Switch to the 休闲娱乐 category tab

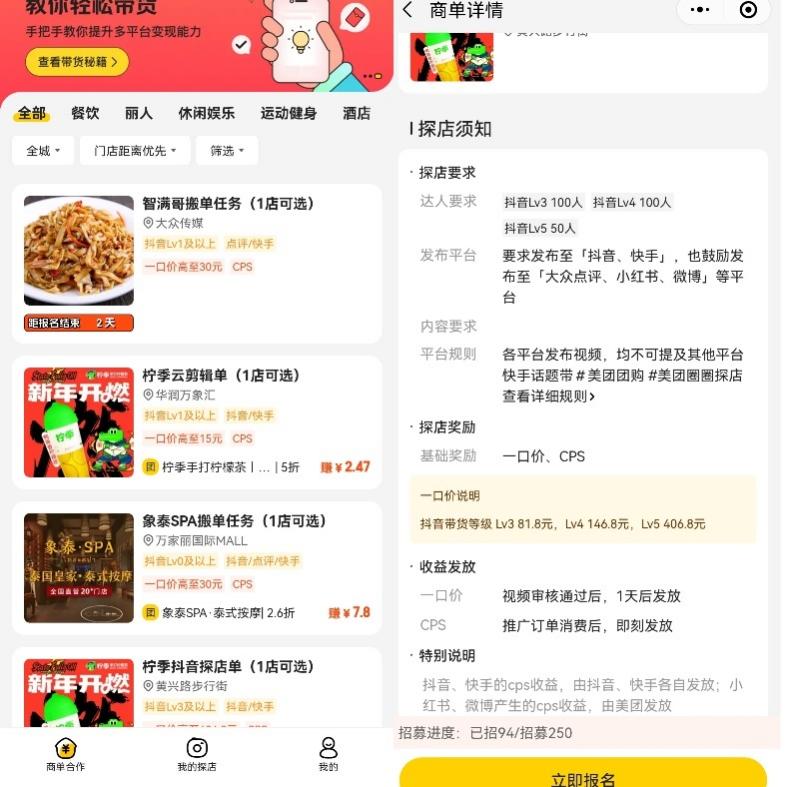tap(206, 113)
